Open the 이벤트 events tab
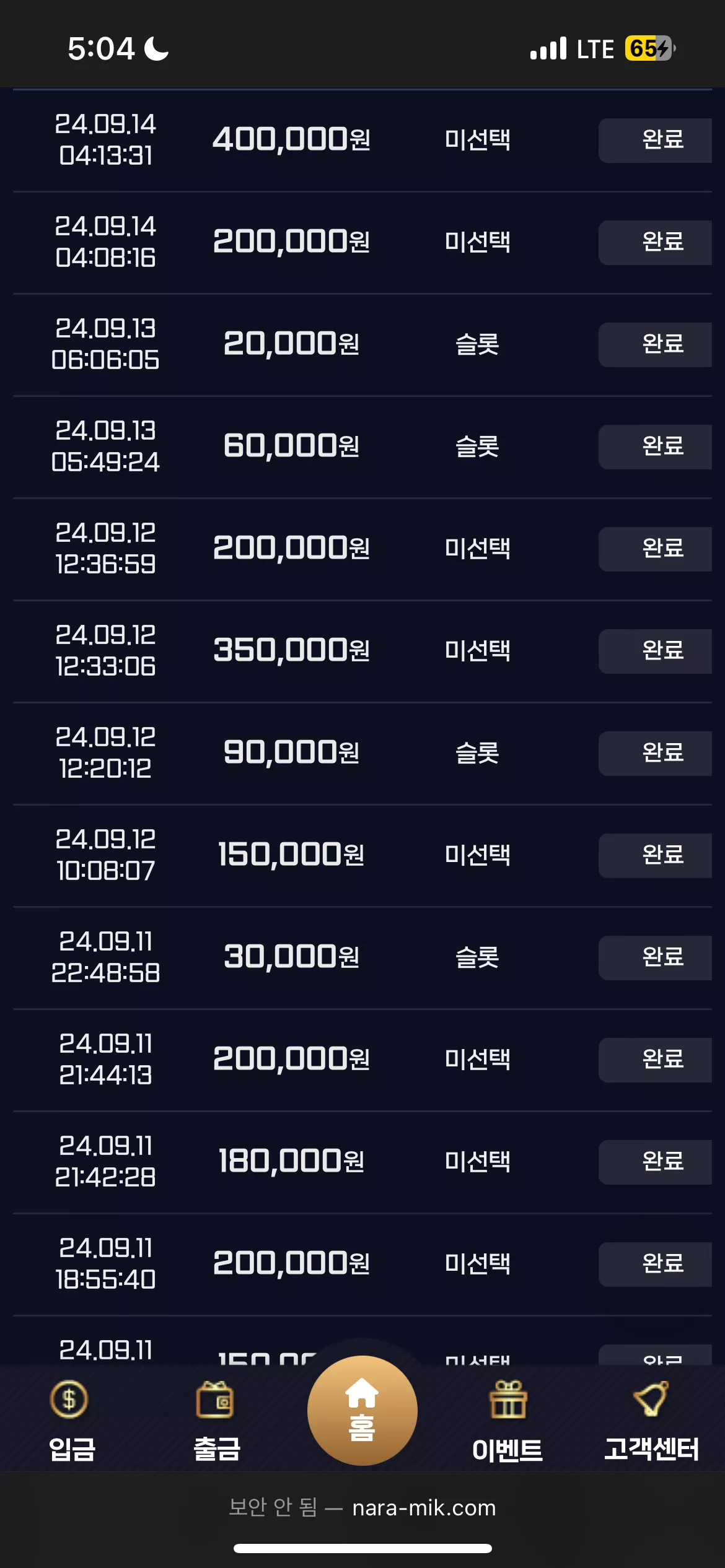The height and width of the screenshot is (1568, 725). 507,1422
